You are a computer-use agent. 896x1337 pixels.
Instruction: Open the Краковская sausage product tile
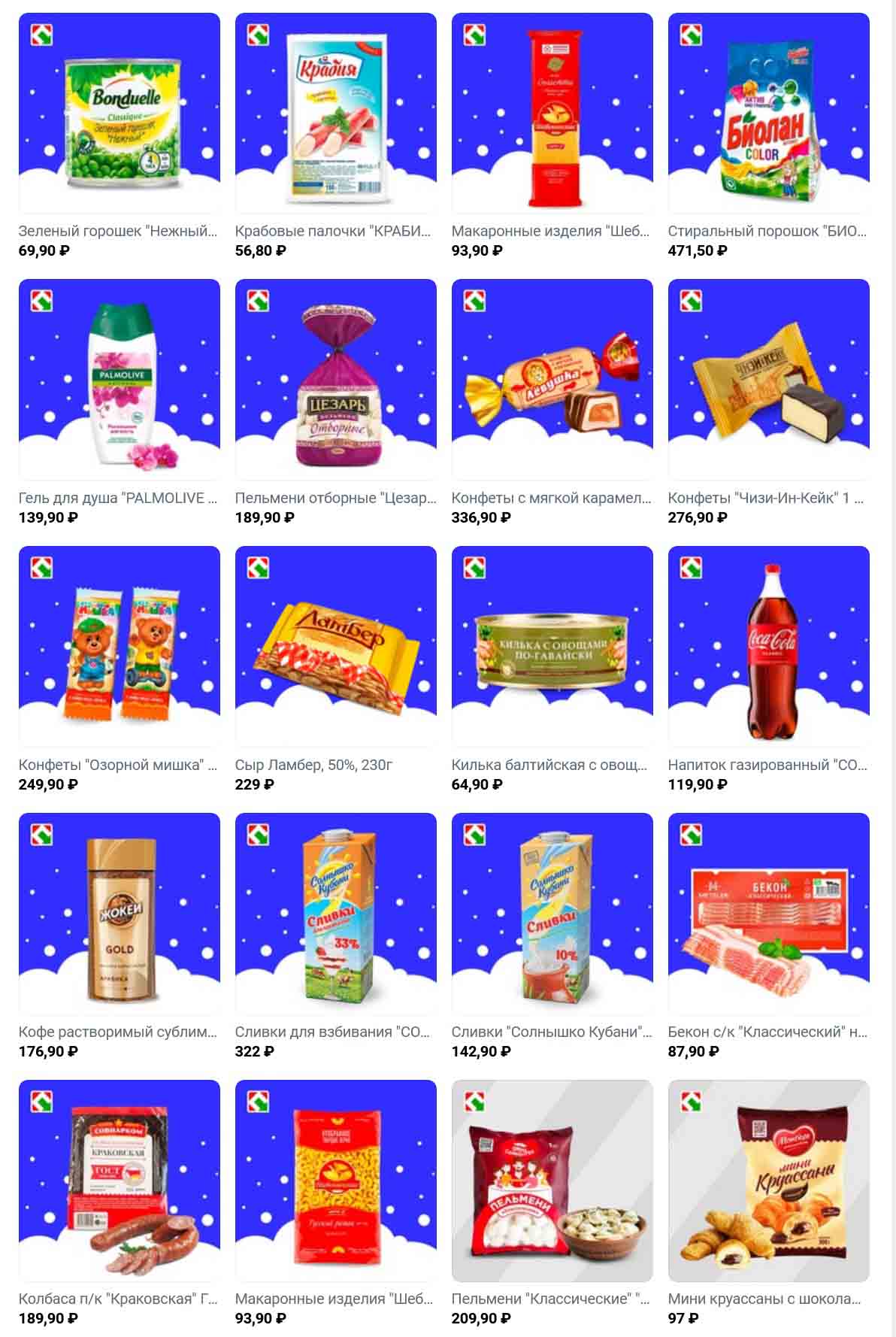120,1181
